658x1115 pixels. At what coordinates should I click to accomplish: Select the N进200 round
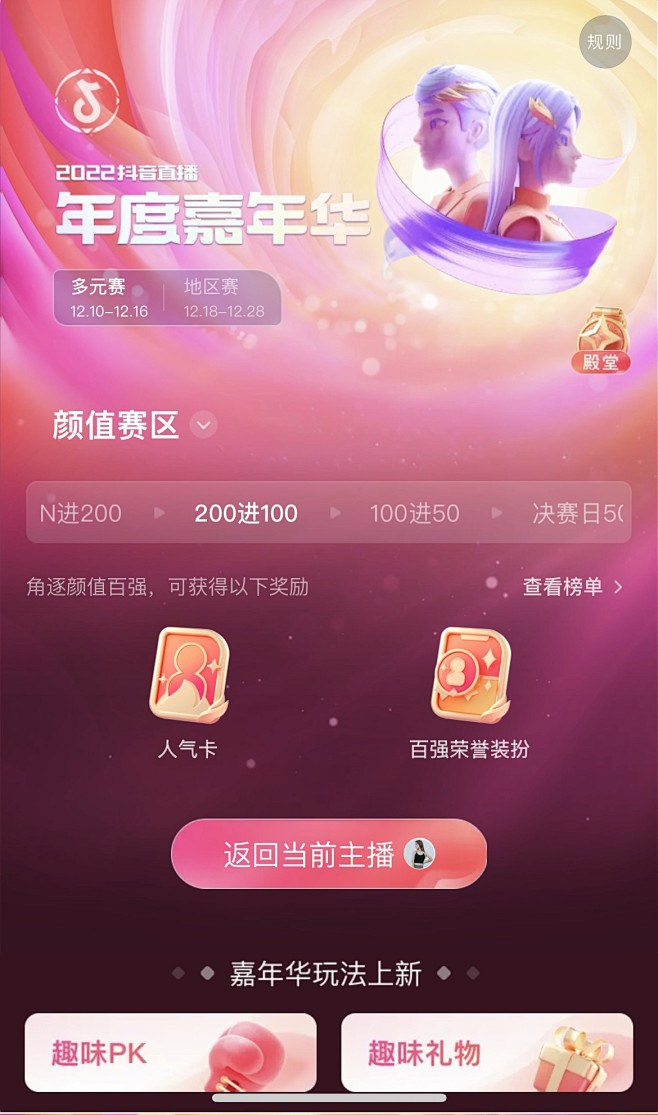[x=80, y=513]
